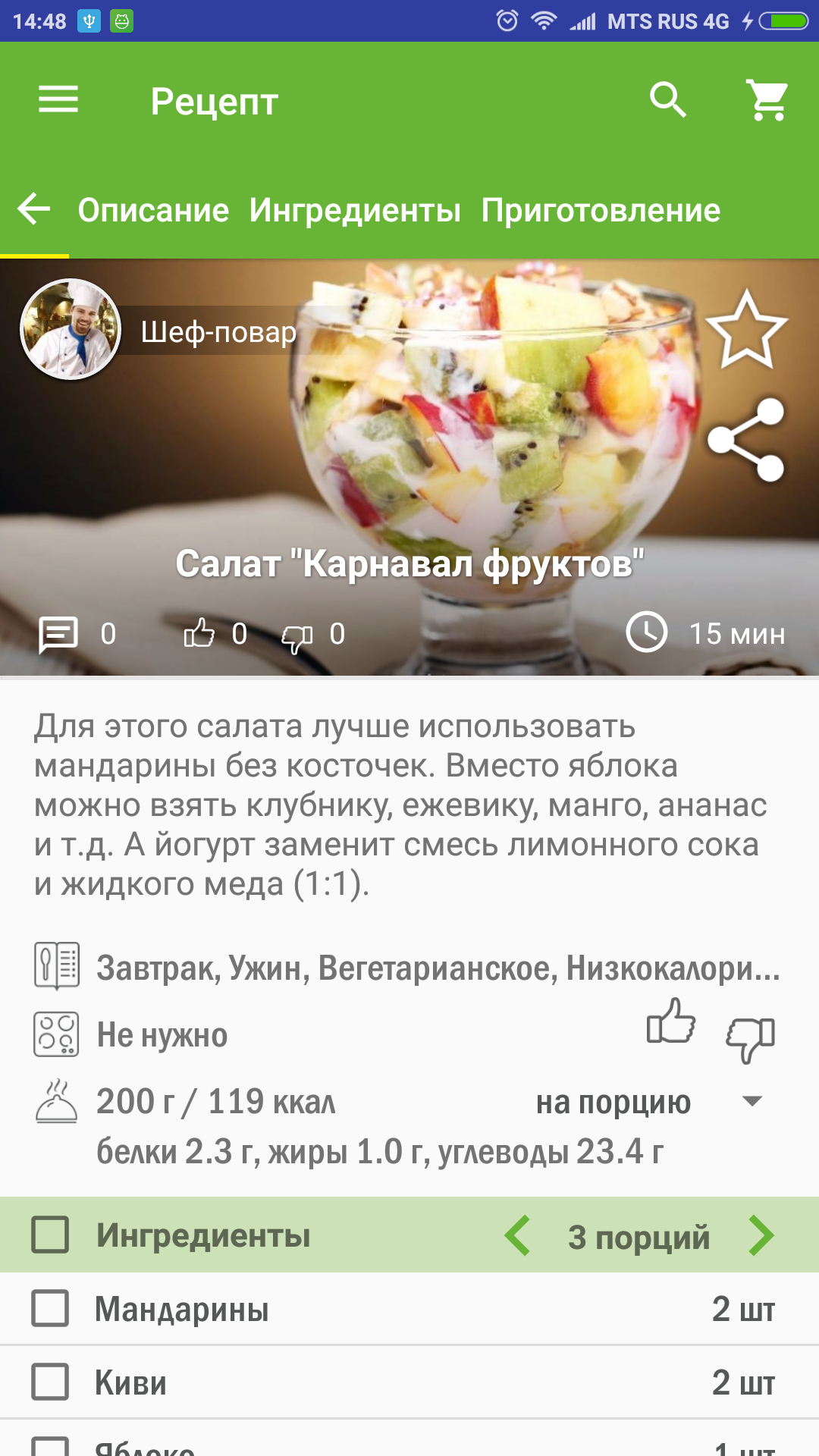Viewport: 819px width, 1456px height.
Task: Share the Карнавал фруктов recipe
Action: click(x=747, y=440)
